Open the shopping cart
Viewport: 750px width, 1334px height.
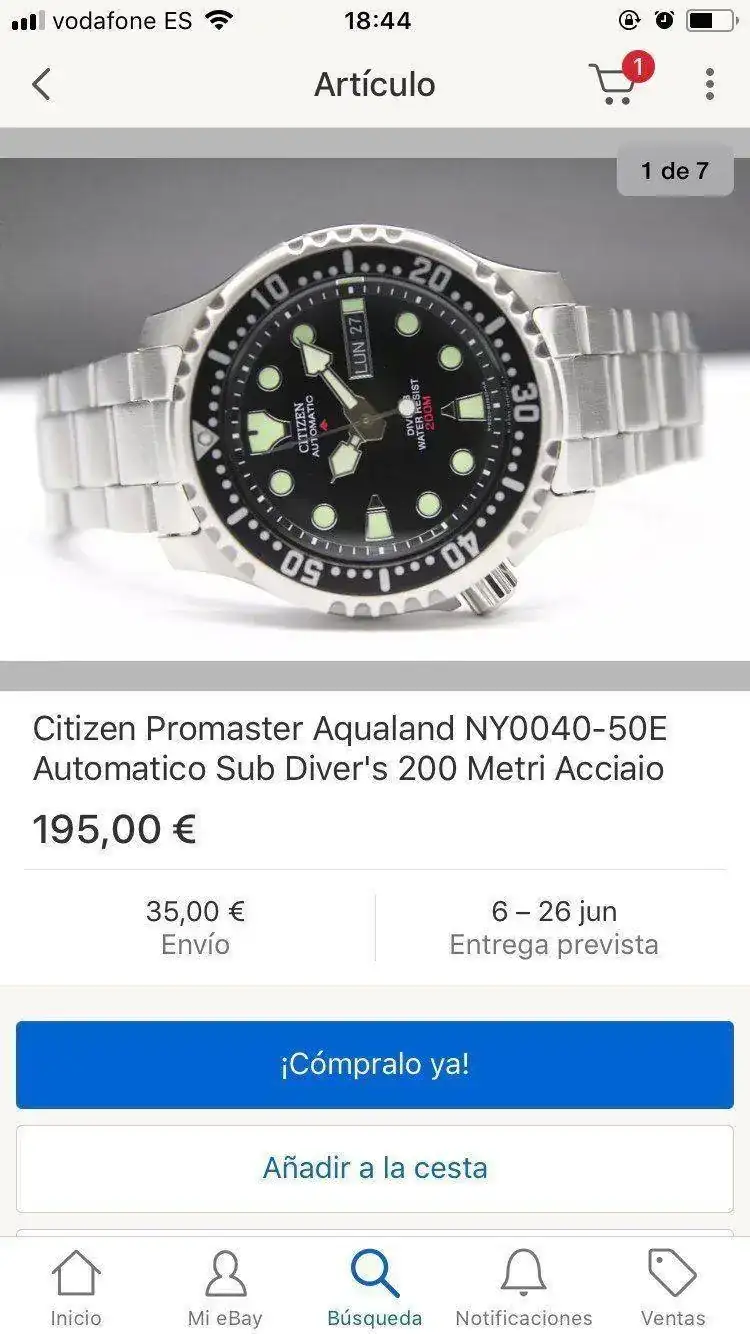pos(616,84)
